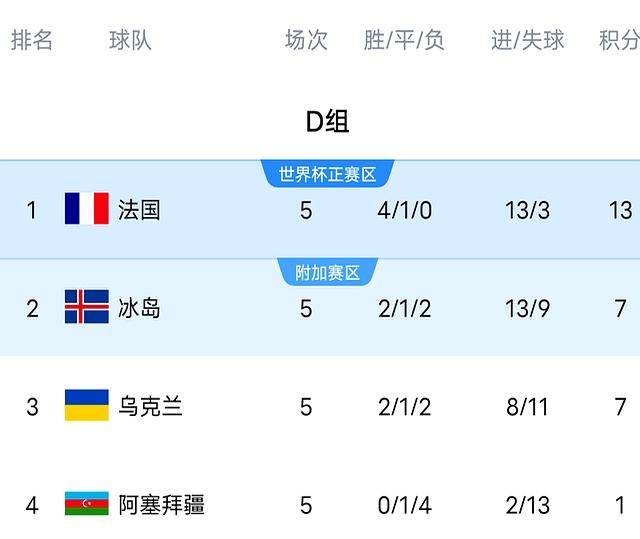Open Iceland team row (冰岛)
The height and width of the screenshot is (539, 640).
click(139, 308)
